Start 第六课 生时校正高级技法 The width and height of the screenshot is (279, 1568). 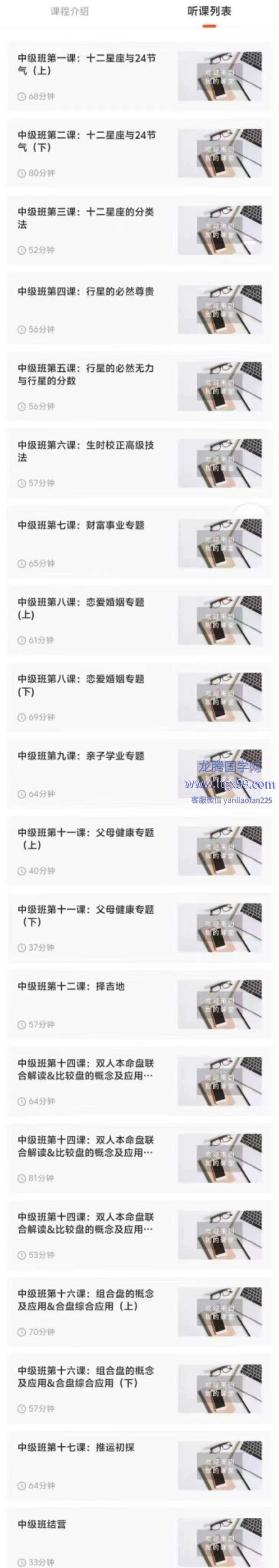(x=86, y=451)
